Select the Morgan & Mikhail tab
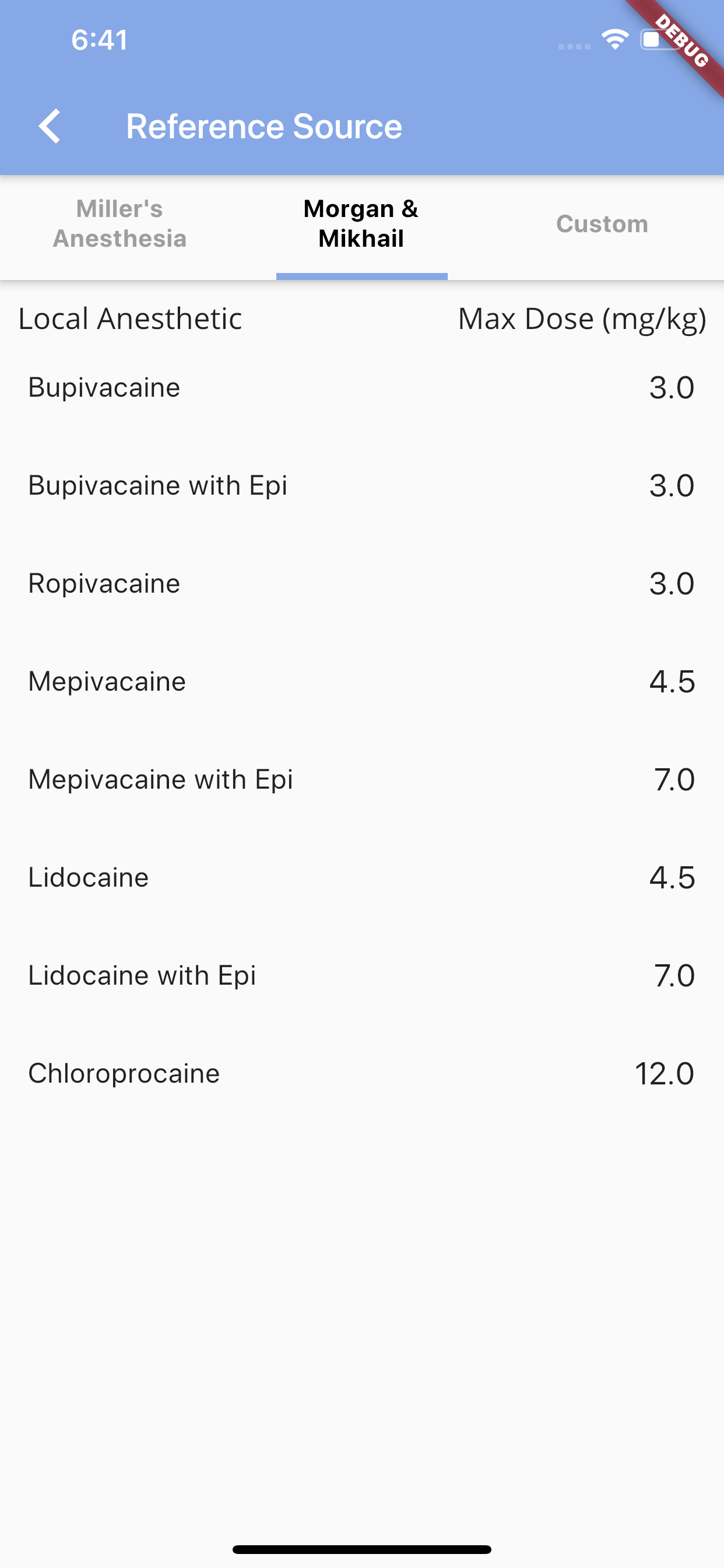 pos(361,224)
